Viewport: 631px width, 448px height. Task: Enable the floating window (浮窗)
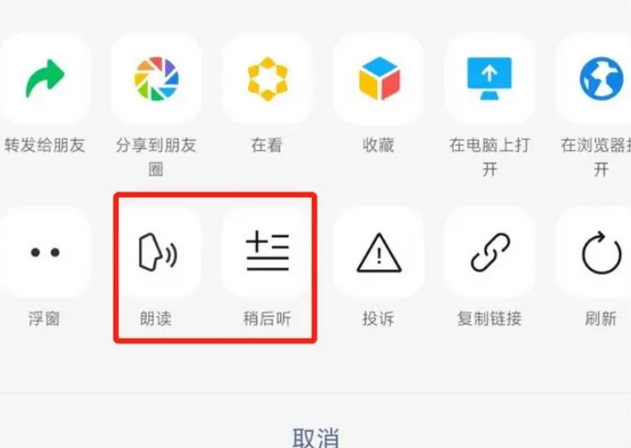pos(45,253)
